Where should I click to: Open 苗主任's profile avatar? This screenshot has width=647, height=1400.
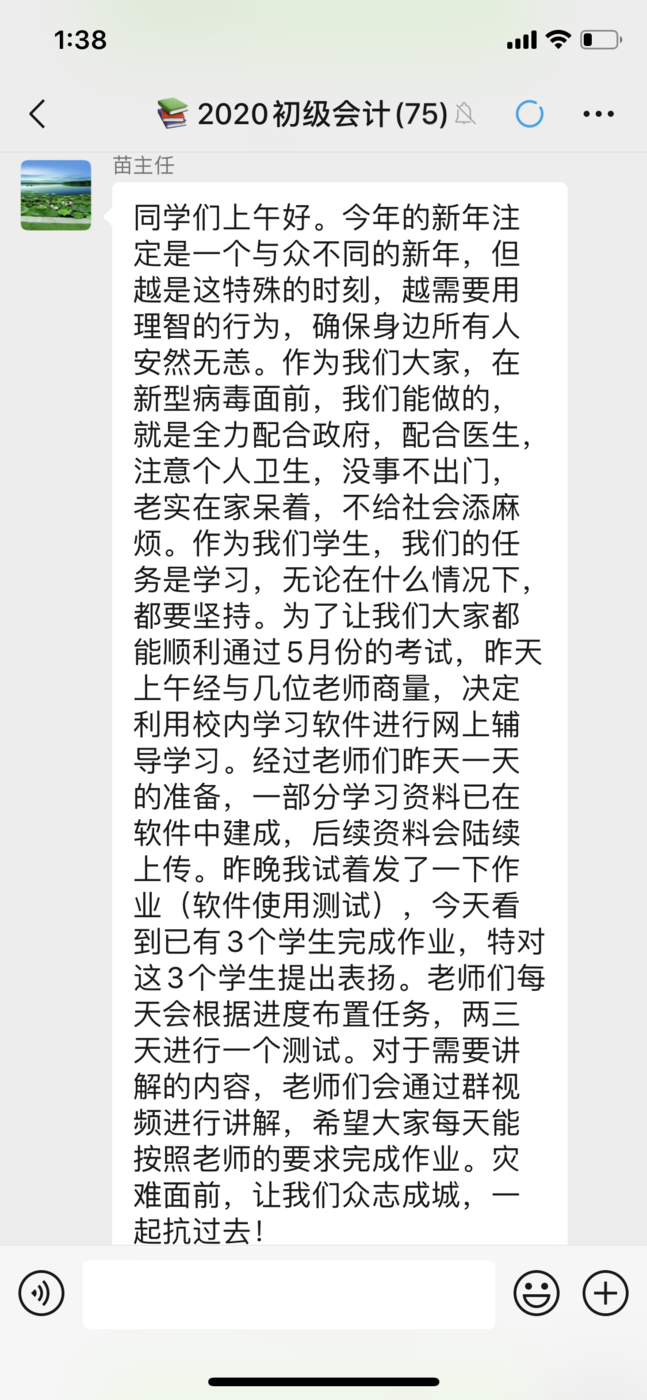56,195
